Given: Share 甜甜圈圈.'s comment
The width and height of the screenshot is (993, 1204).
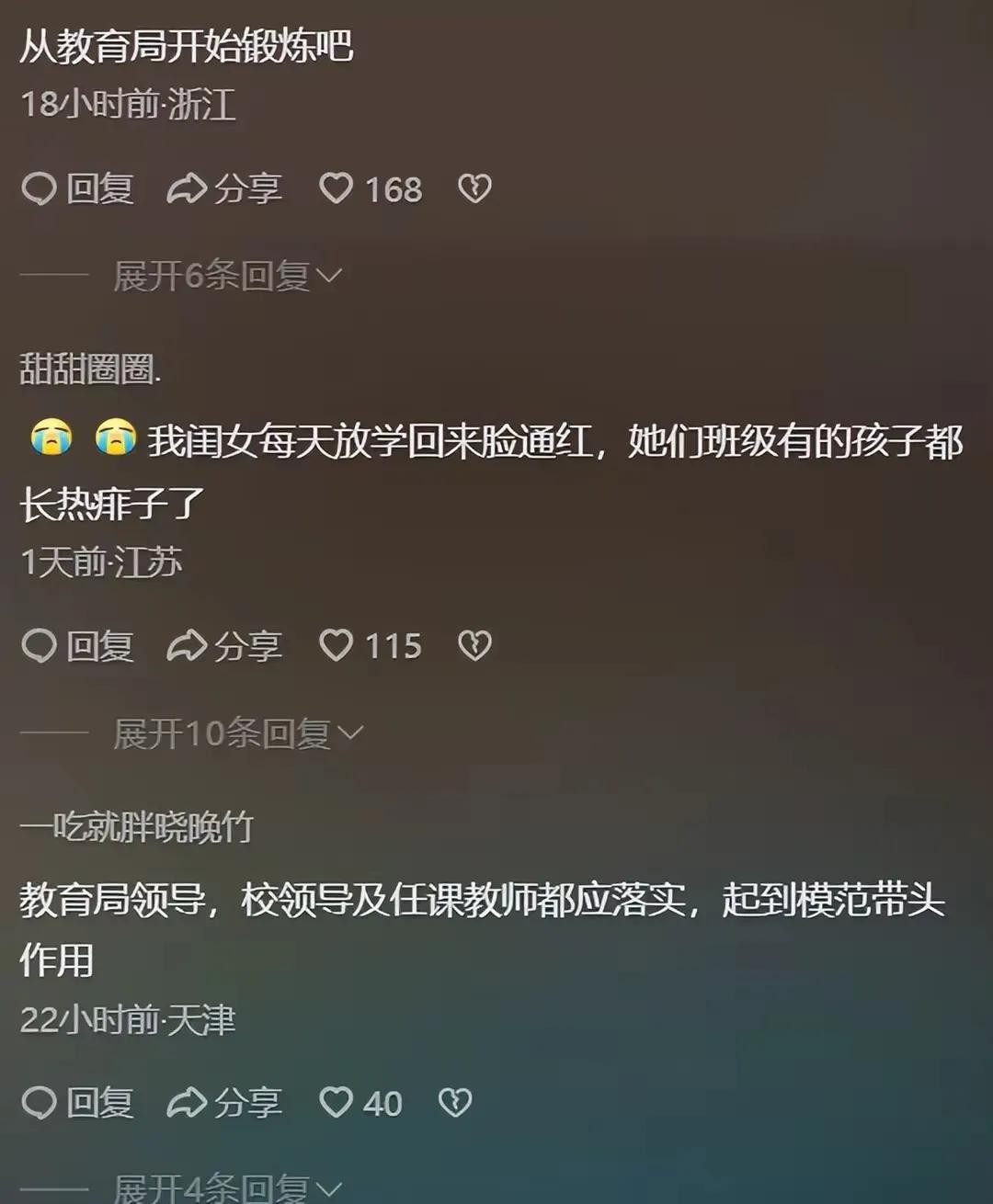Looking at the screenshot, I should point(224,646).
